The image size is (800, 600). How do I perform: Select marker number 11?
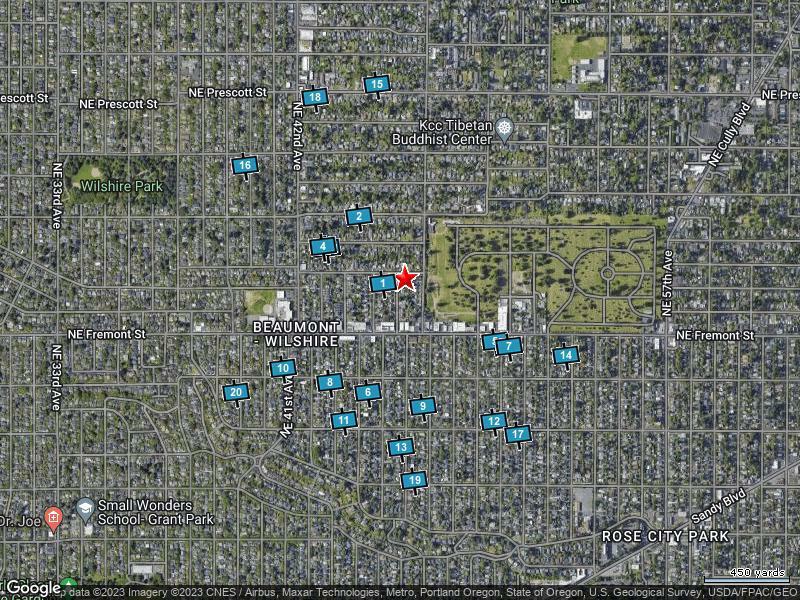coord(344,421)
